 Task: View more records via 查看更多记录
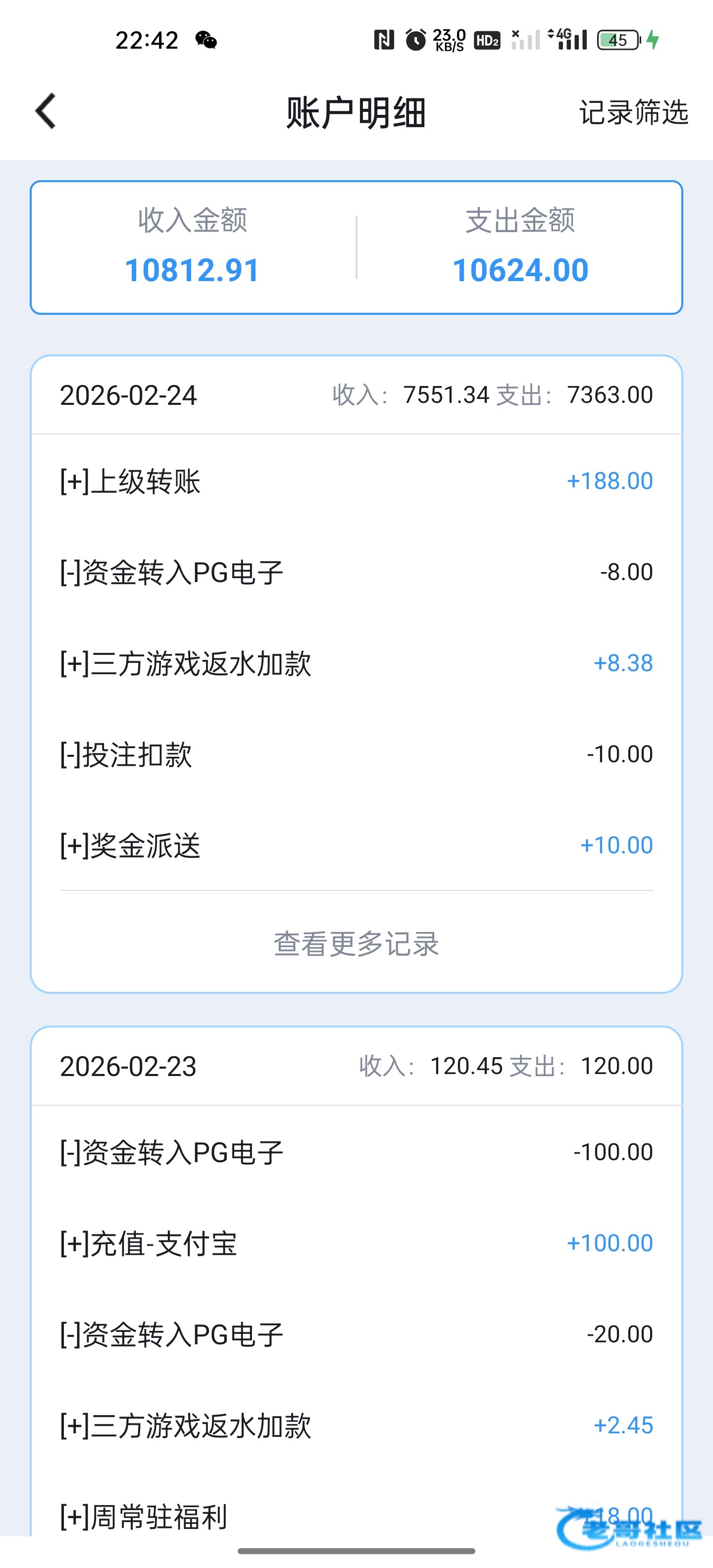(x=356, y=944)
